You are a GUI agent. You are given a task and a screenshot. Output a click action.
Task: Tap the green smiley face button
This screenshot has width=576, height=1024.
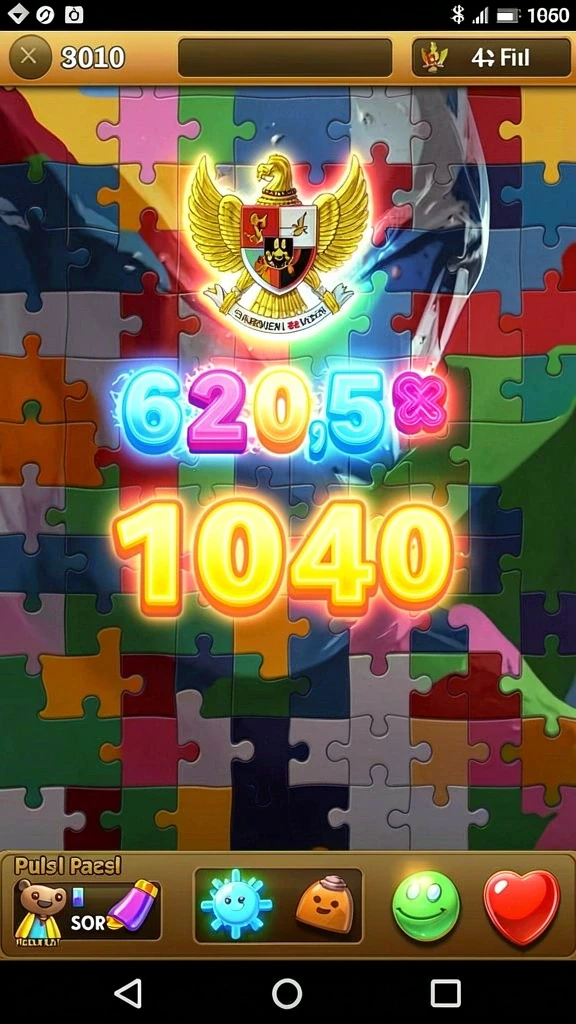tap(426, 906)
